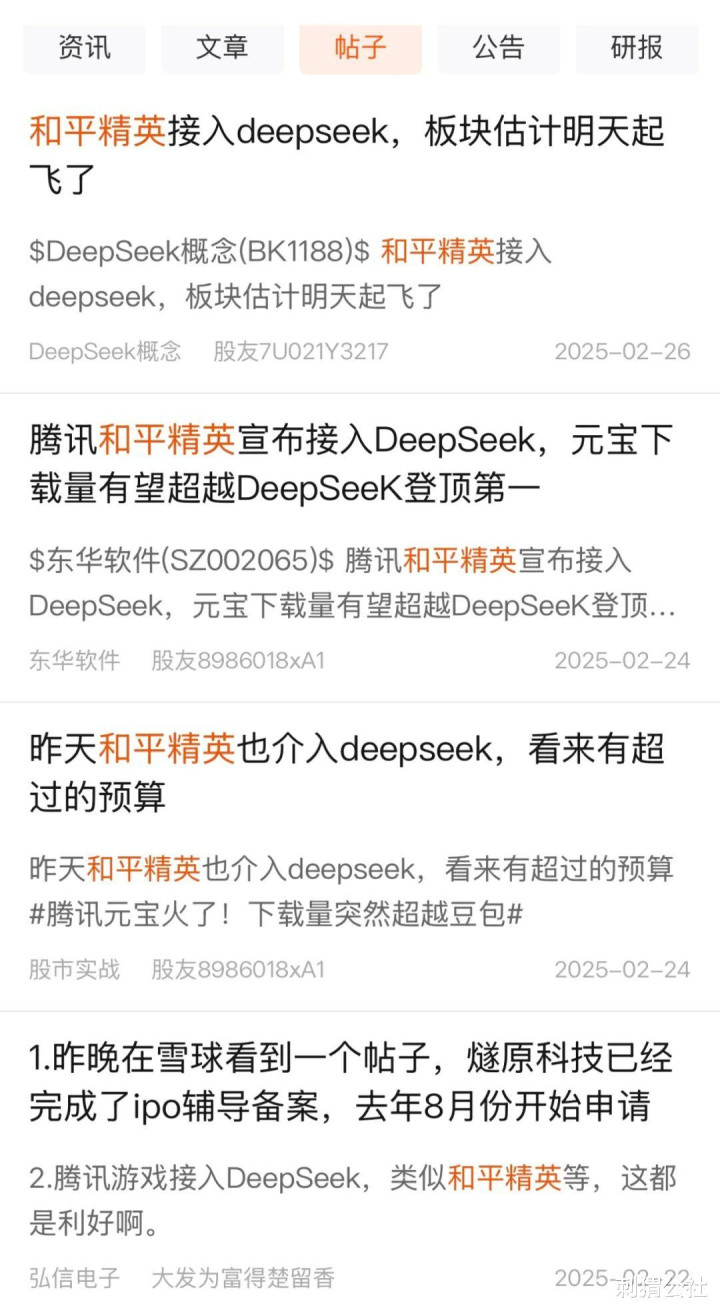Open the DeepSeek概念 forum label
Screen dimensions: 720x1314
click(x=105, y=352)
